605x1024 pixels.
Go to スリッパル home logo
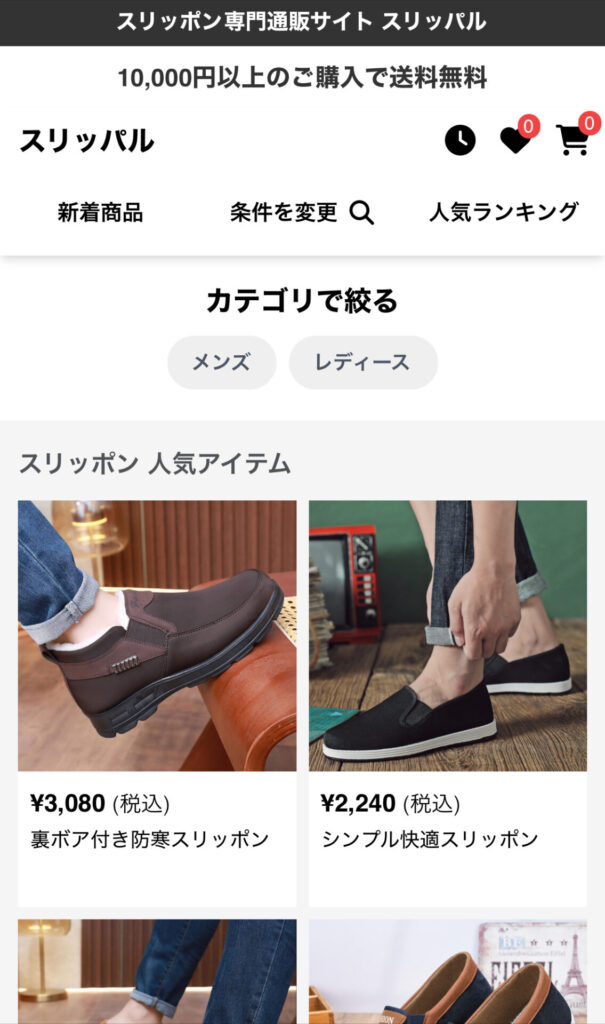(x=87, y=141)
